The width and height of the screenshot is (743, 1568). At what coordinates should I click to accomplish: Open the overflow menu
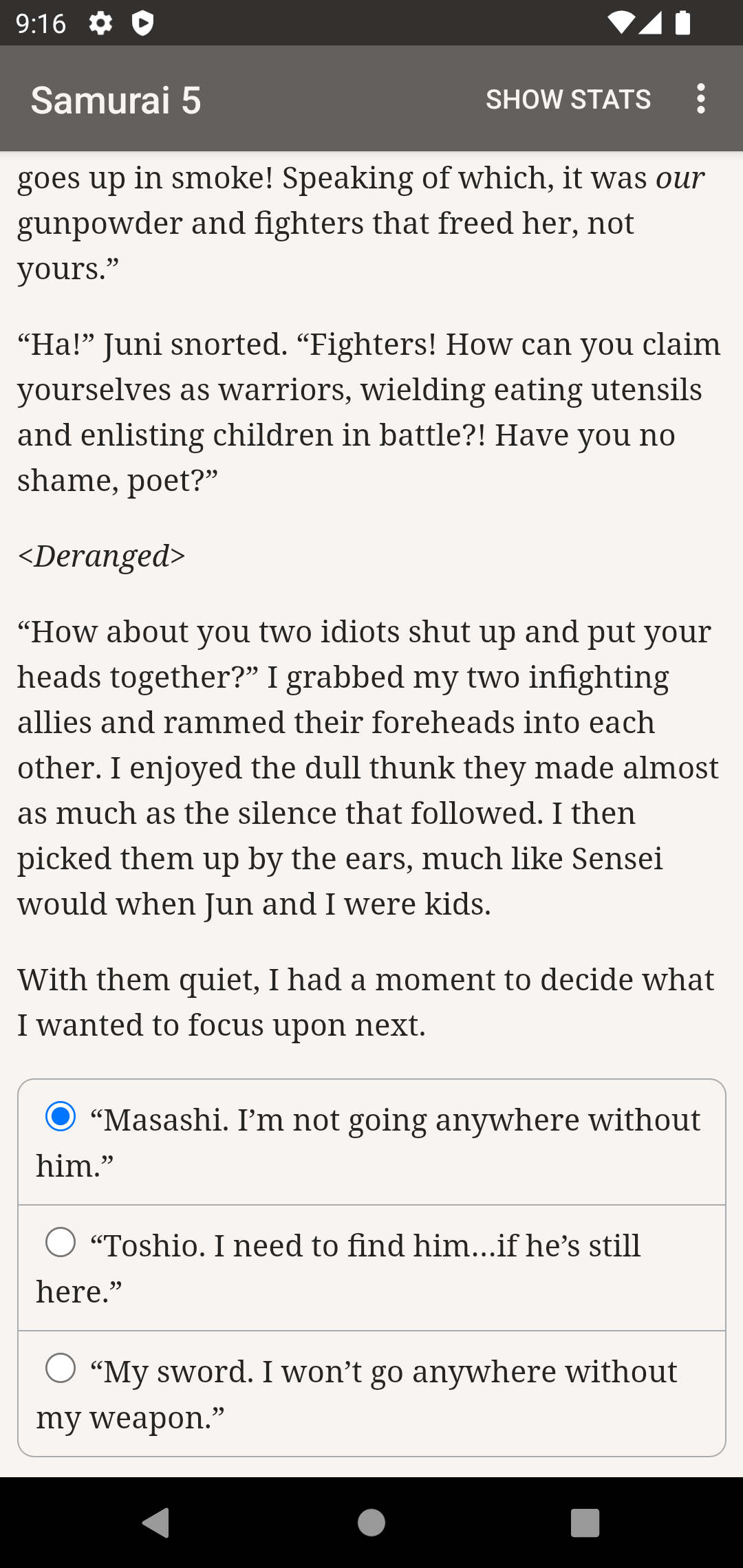coord(700,99)
